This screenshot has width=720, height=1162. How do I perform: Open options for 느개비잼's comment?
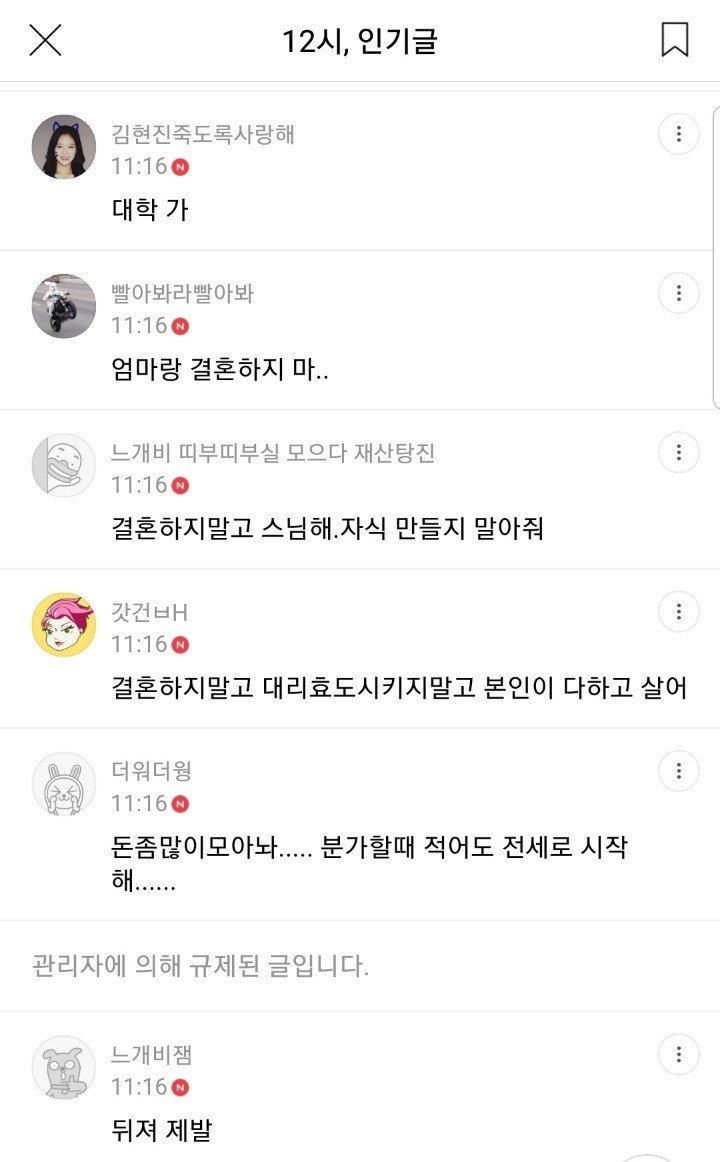[678, 1054]
